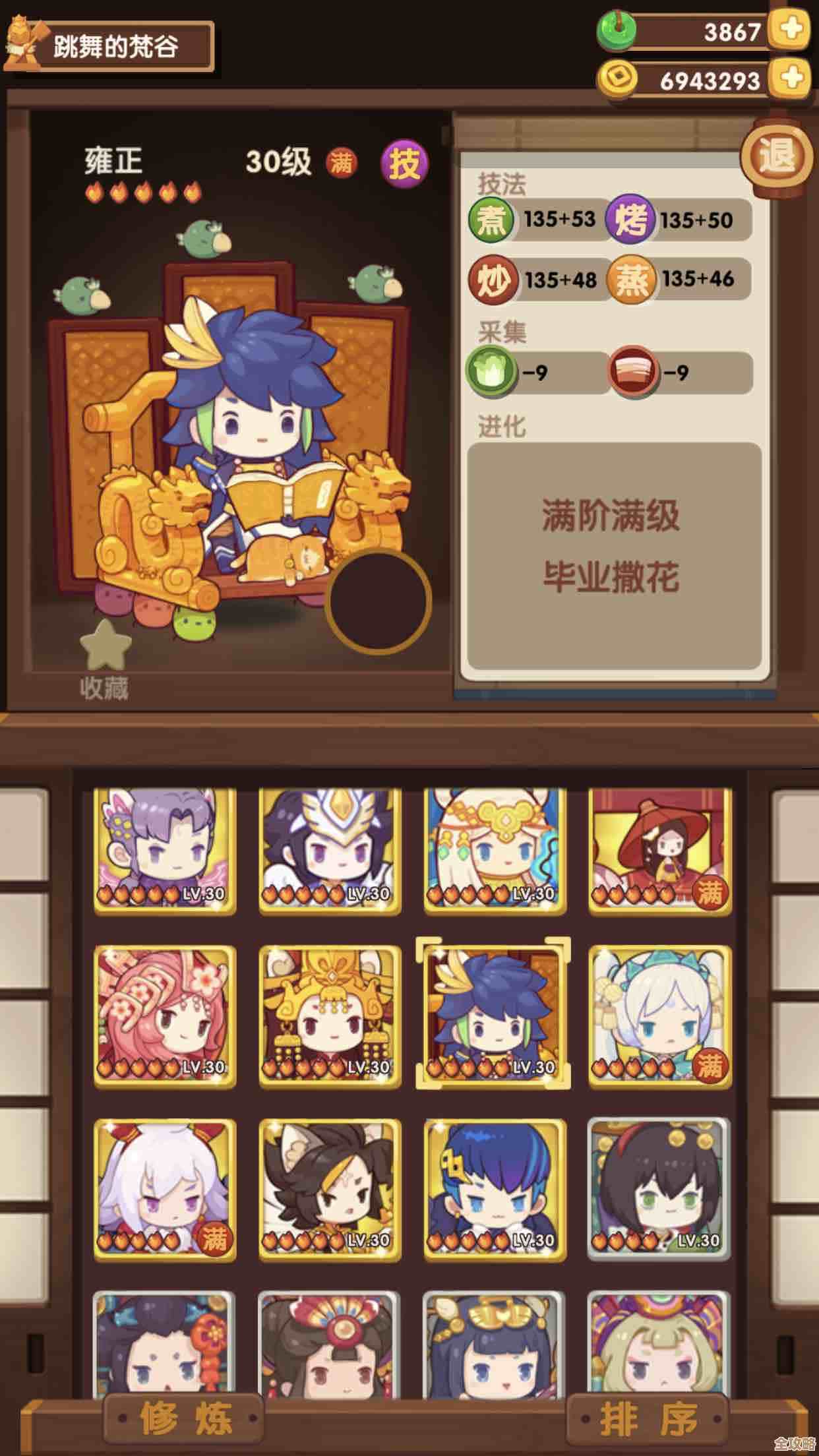Add more gold coins with plus button
The height and width of the screenshot is (1456, 819).
coord(791,79)
